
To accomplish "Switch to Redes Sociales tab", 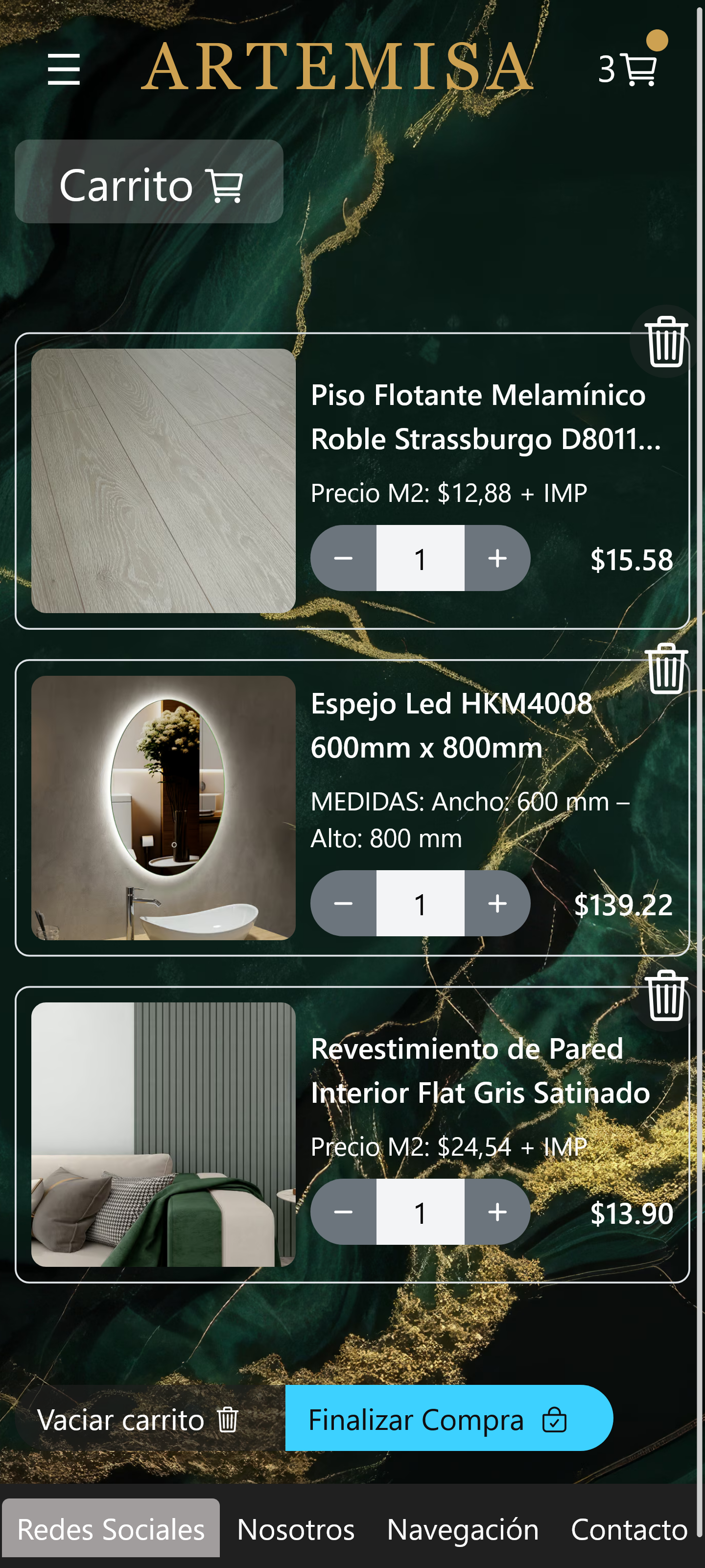I will (111, 1529).
